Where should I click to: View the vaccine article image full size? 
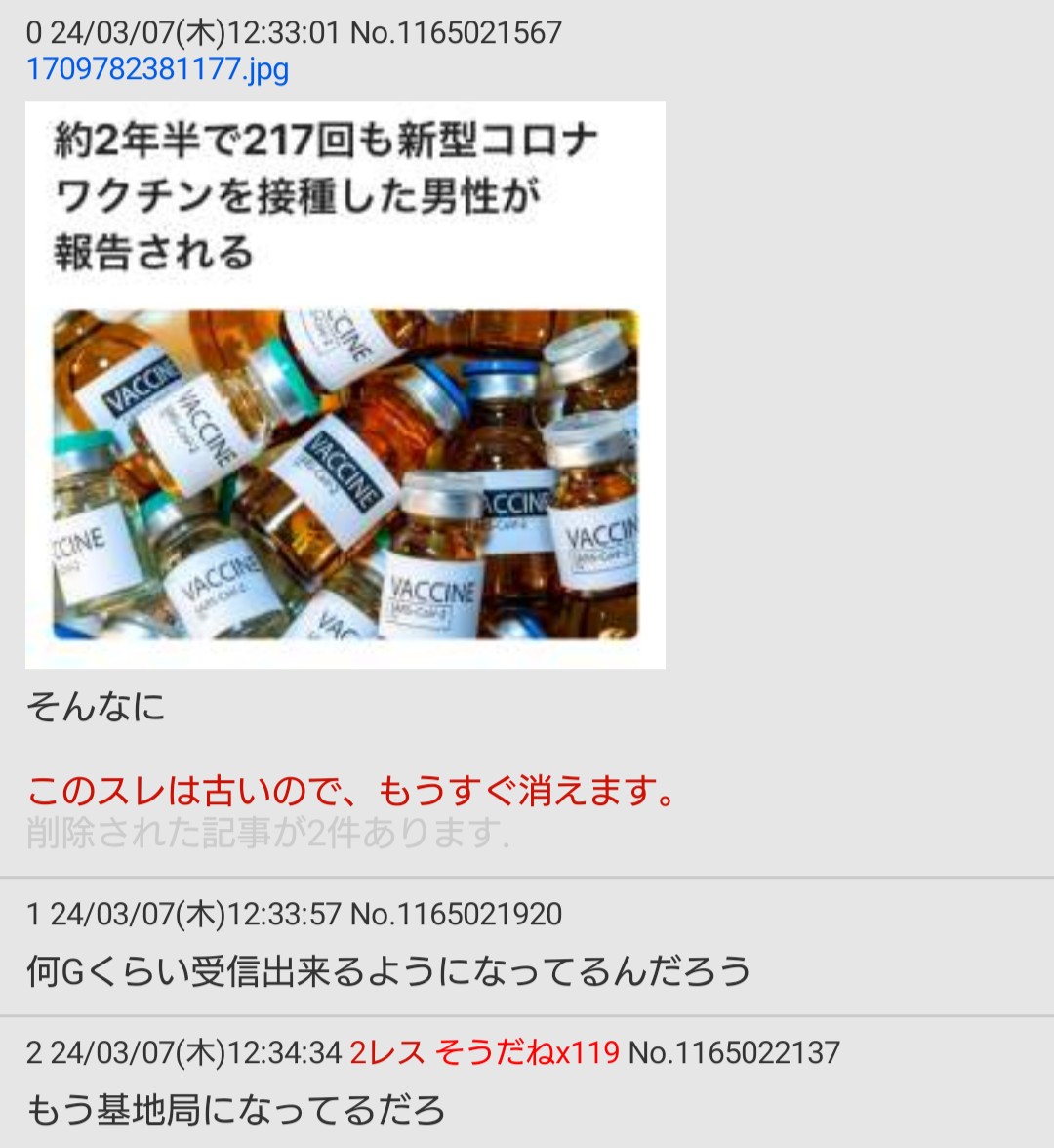coord(345,385)
